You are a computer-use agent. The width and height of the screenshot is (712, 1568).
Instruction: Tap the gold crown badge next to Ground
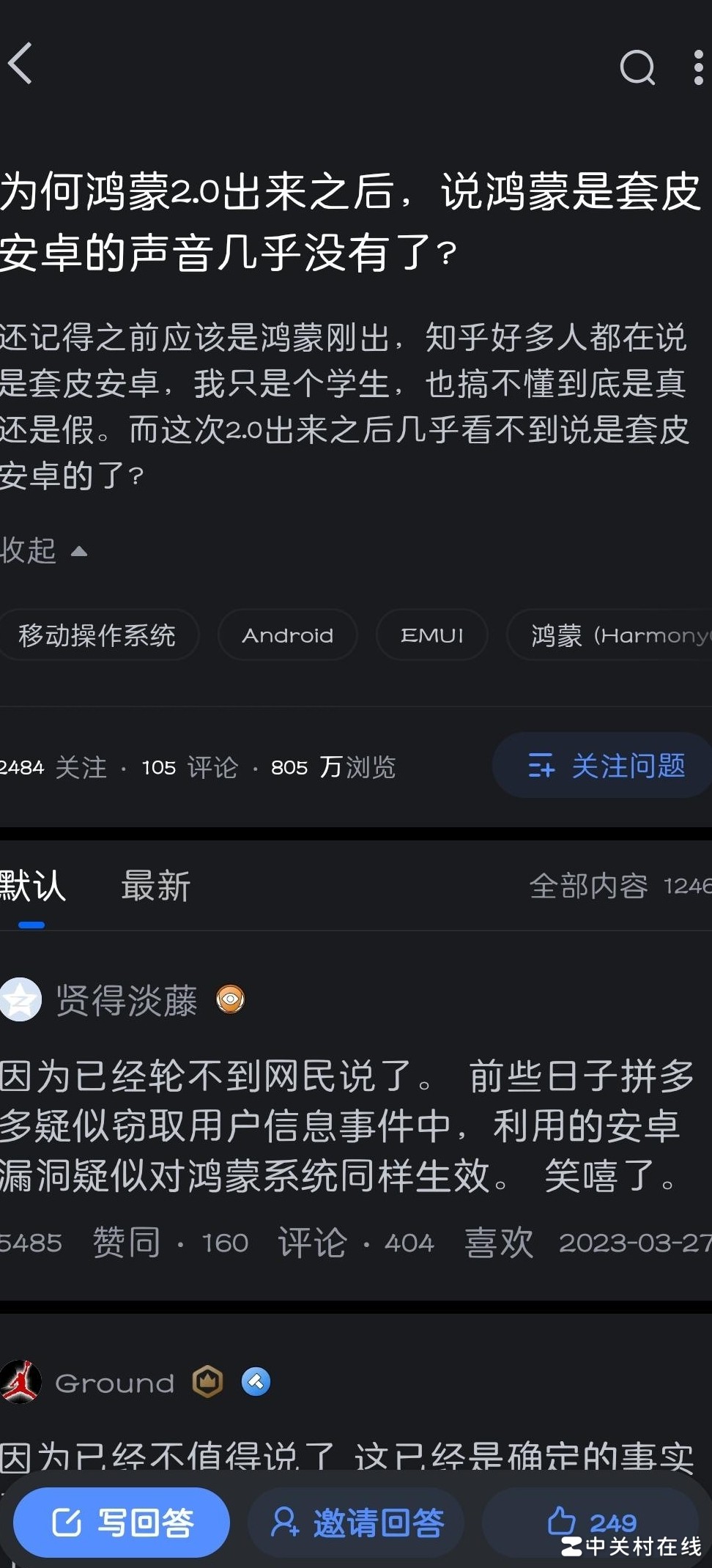[x=207, y=1382]
